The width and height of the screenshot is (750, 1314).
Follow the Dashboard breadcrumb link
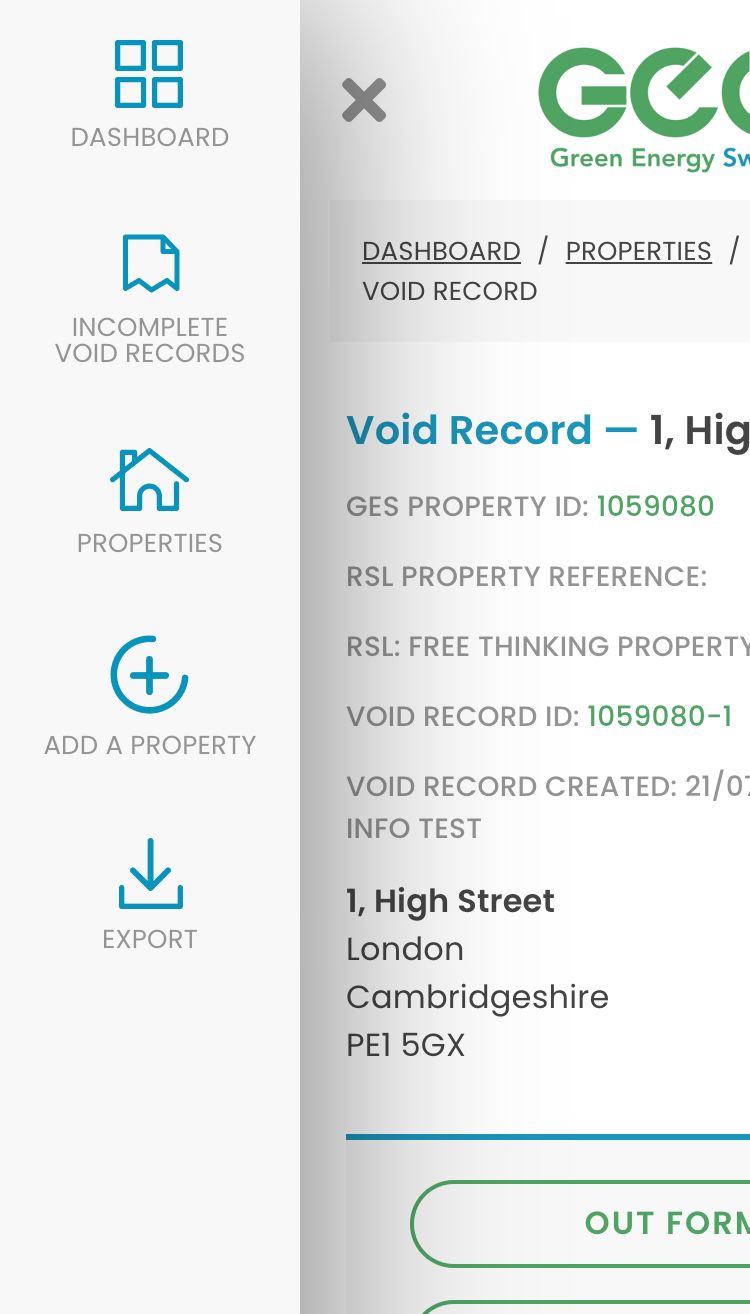[441, 251]
